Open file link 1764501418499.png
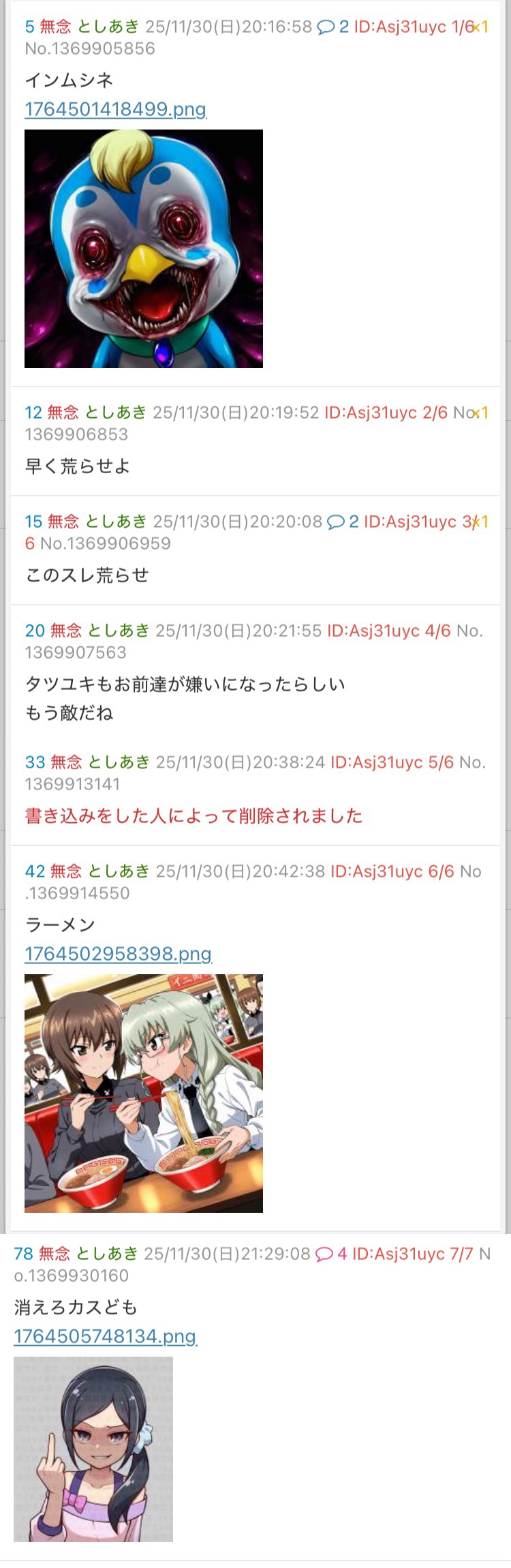 [115, 109]
